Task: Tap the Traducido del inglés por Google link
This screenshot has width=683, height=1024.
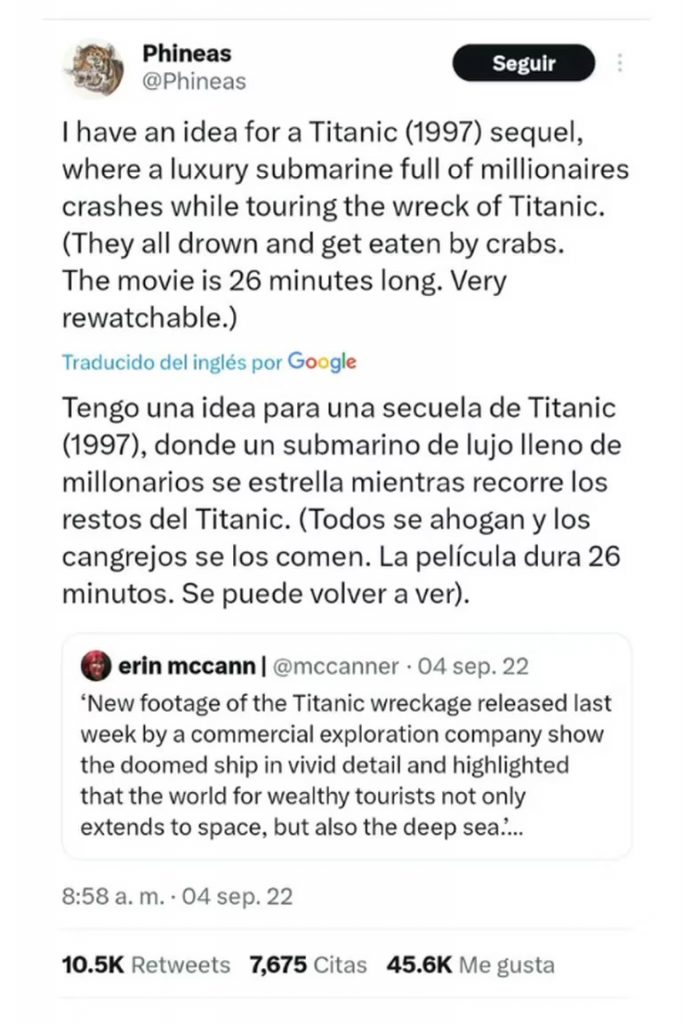Action: [208, 362]
